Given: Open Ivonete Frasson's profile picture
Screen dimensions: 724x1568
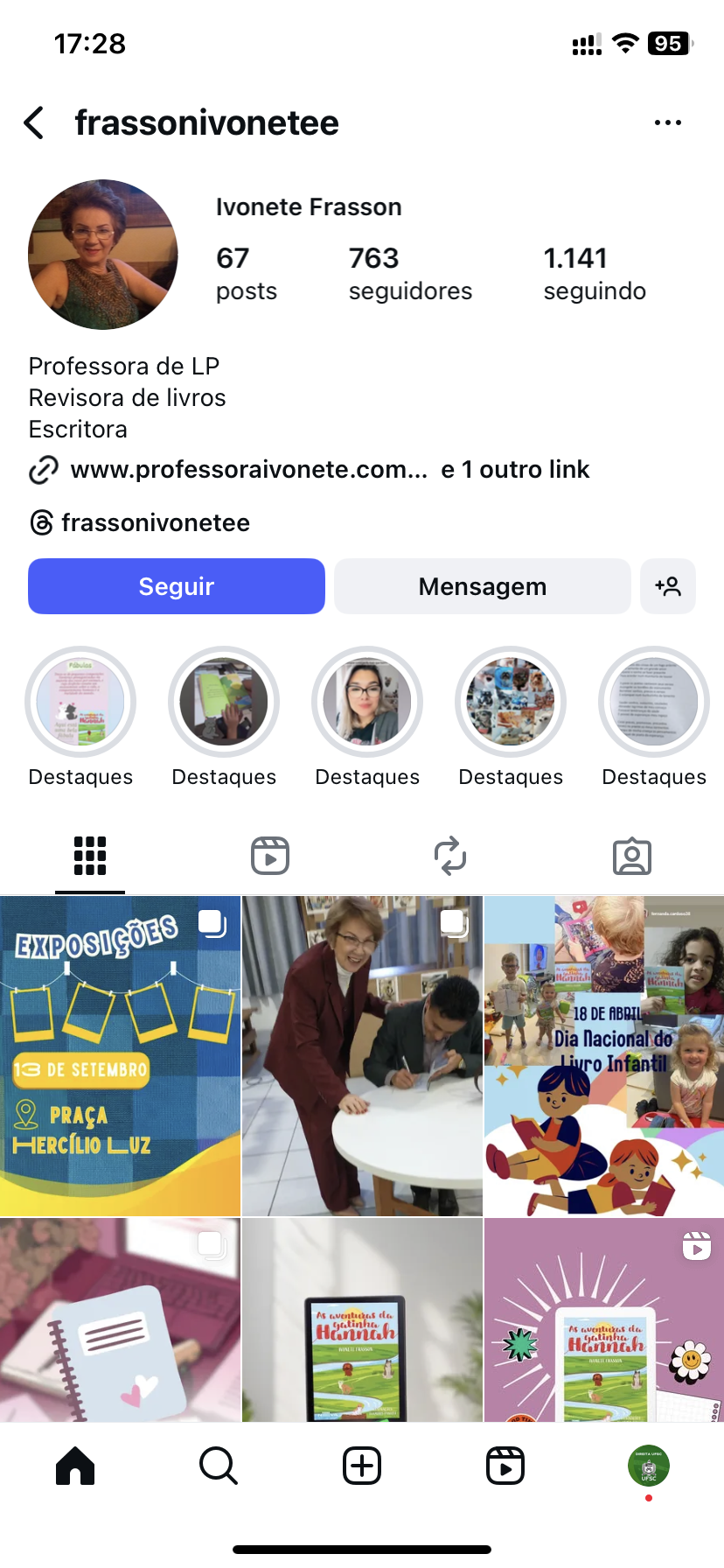Looking at the screenshot, I should pos(103,255).
